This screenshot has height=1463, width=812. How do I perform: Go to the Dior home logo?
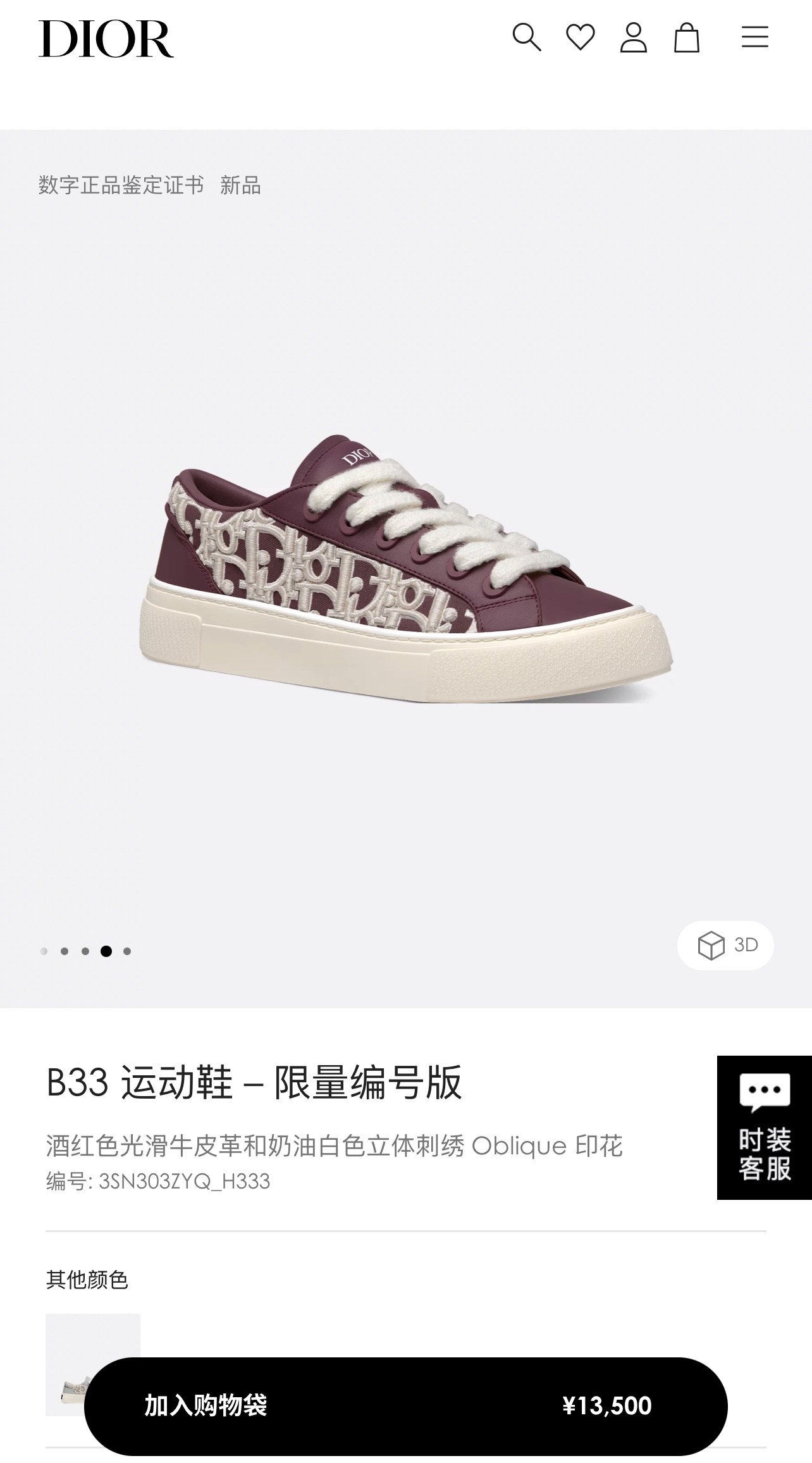coord(106,39)
